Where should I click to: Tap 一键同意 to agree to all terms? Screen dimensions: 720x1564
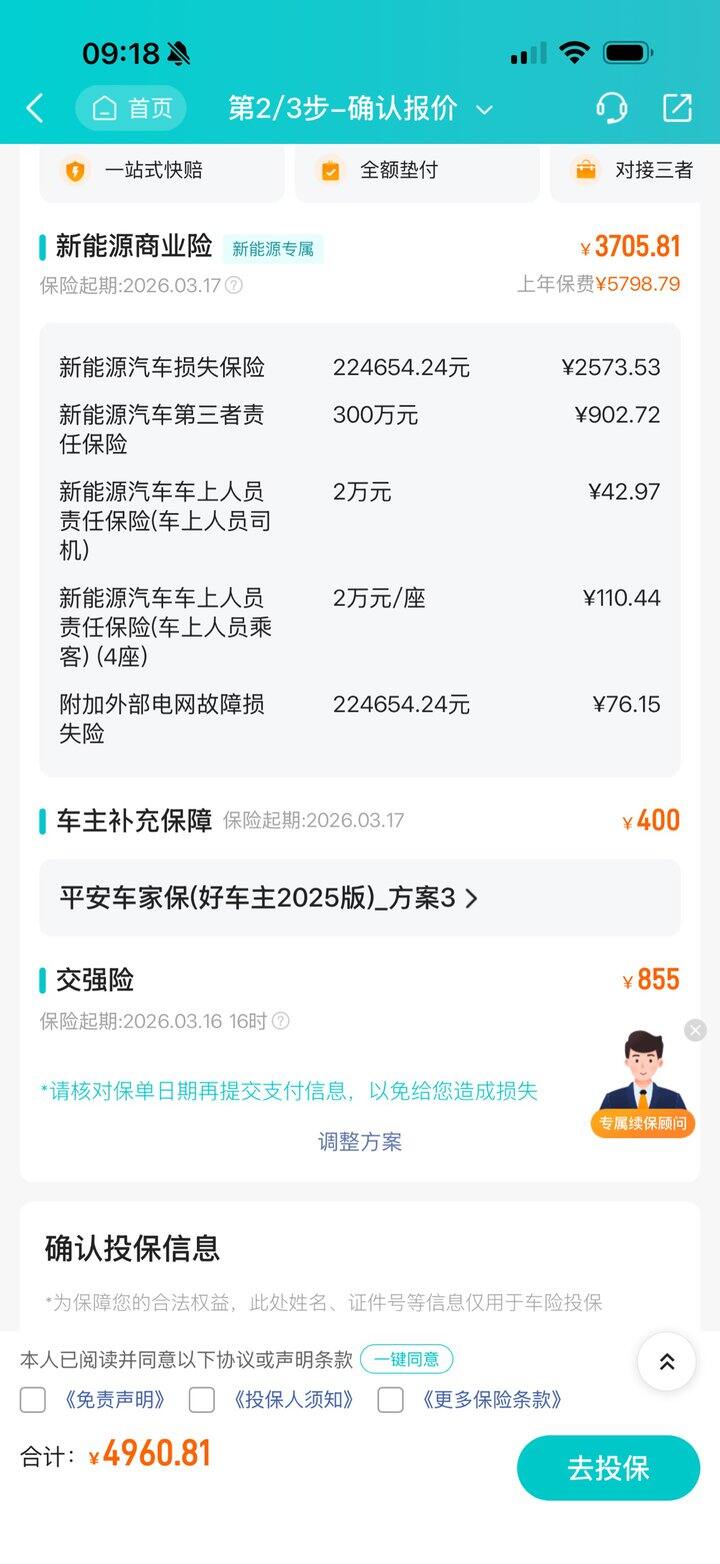(408, 1359)
